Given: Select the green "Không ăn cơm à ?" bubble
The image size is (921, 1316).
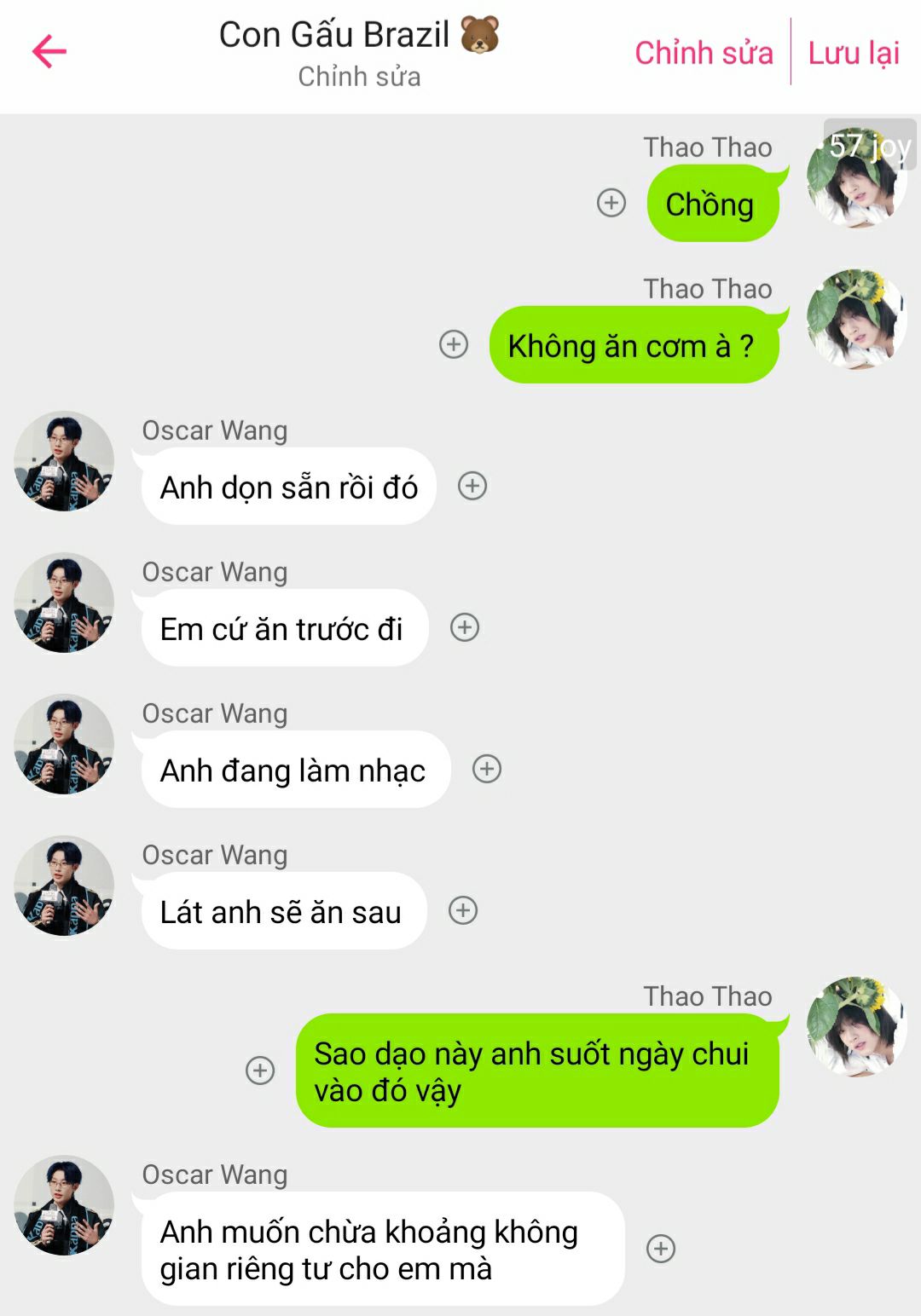Looking at the screenshot, I should click(x=633, y=346).
